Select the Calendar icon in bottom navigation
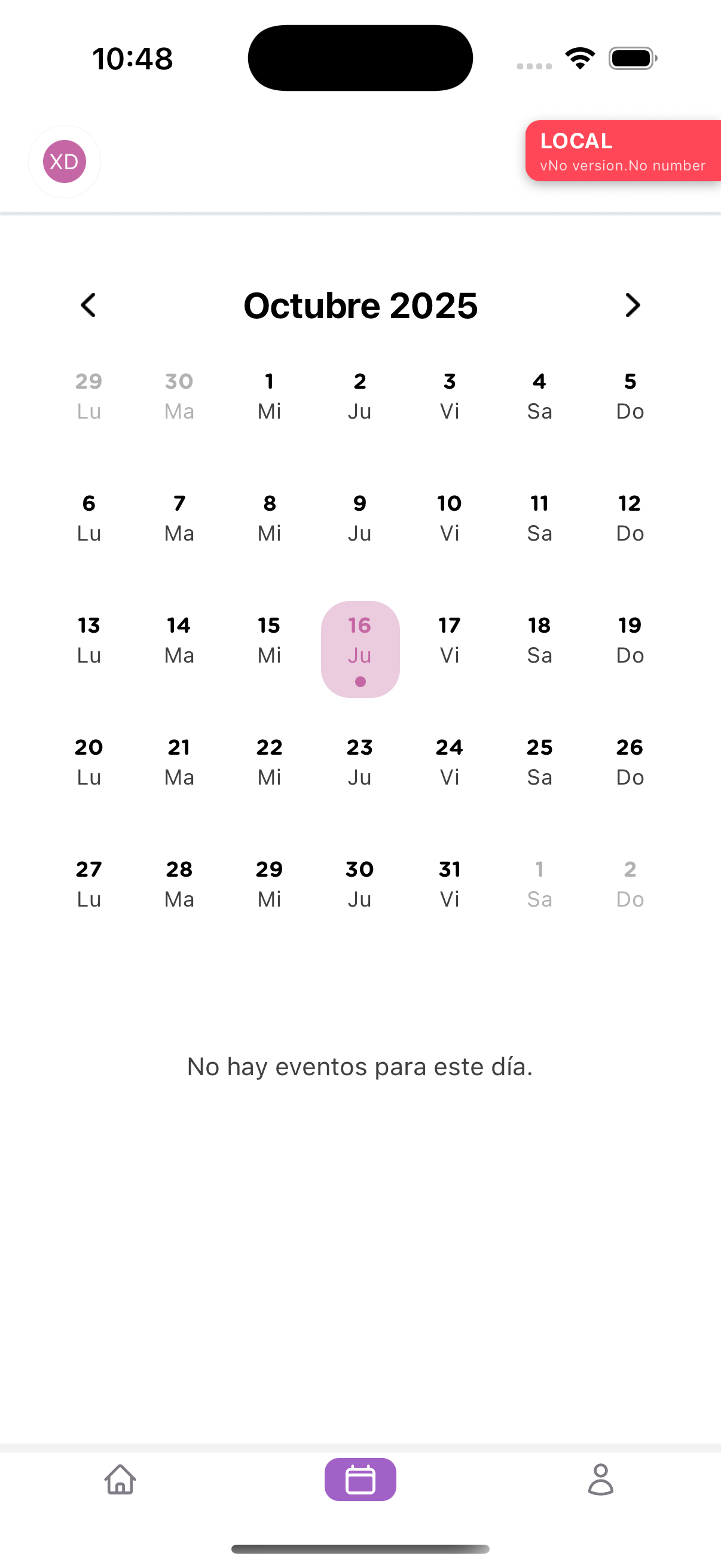Viewport: 721px width, 1568px height. pos(360,1480)
